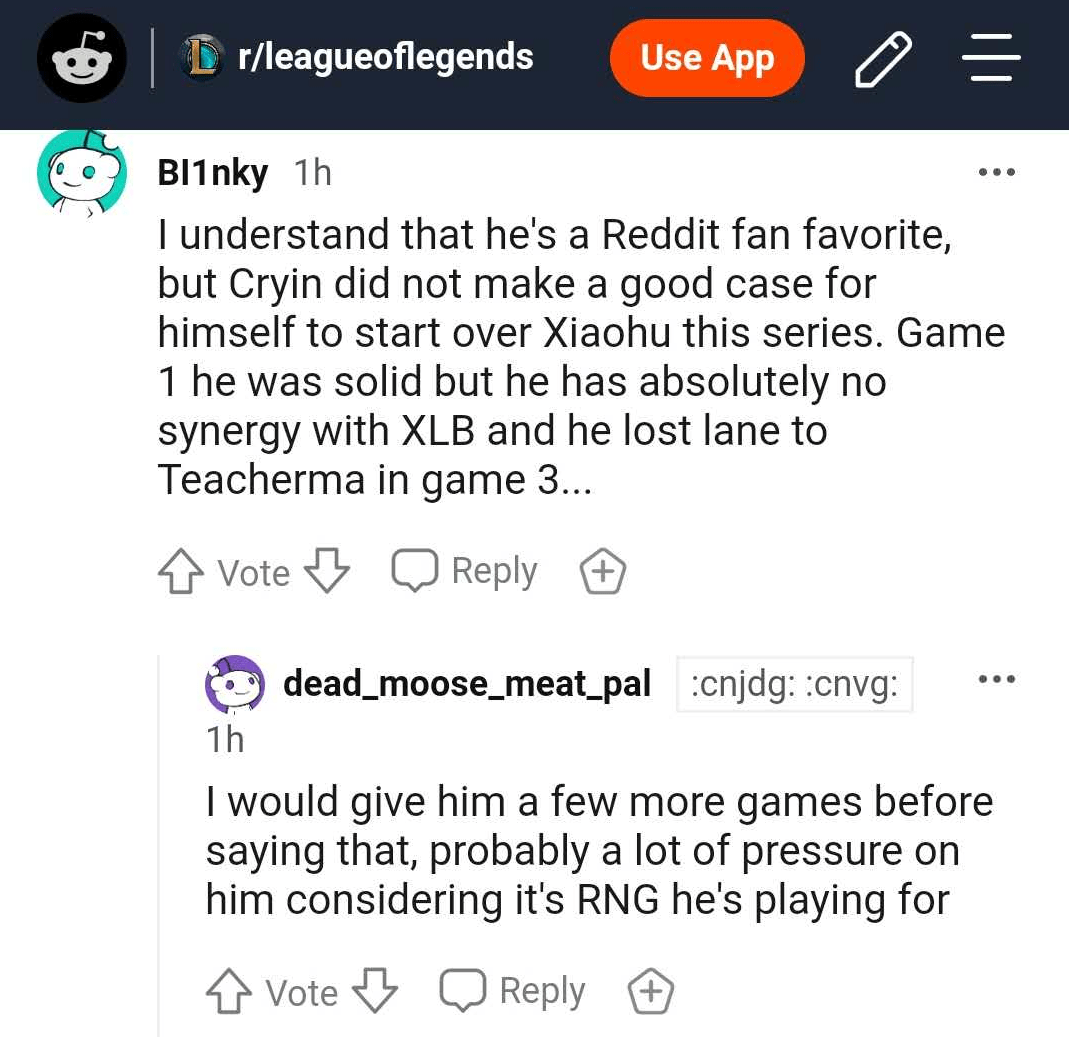
Task: Tap the Use App button
Action: pyautogui.click(x=707, y=58)
